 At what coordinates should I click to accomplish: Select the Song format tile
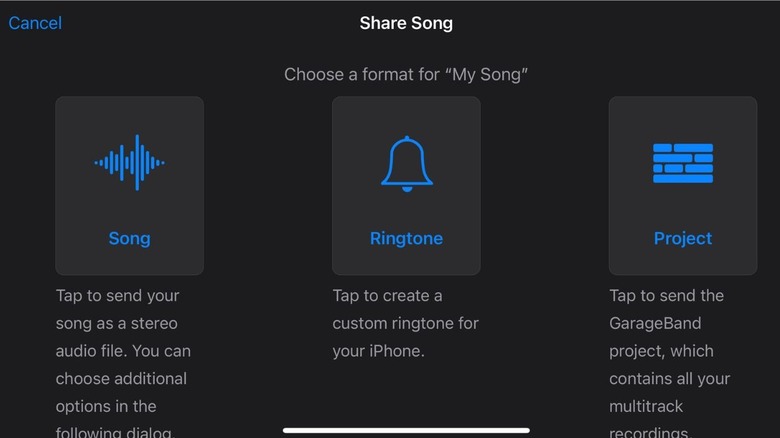pos(129,186)
